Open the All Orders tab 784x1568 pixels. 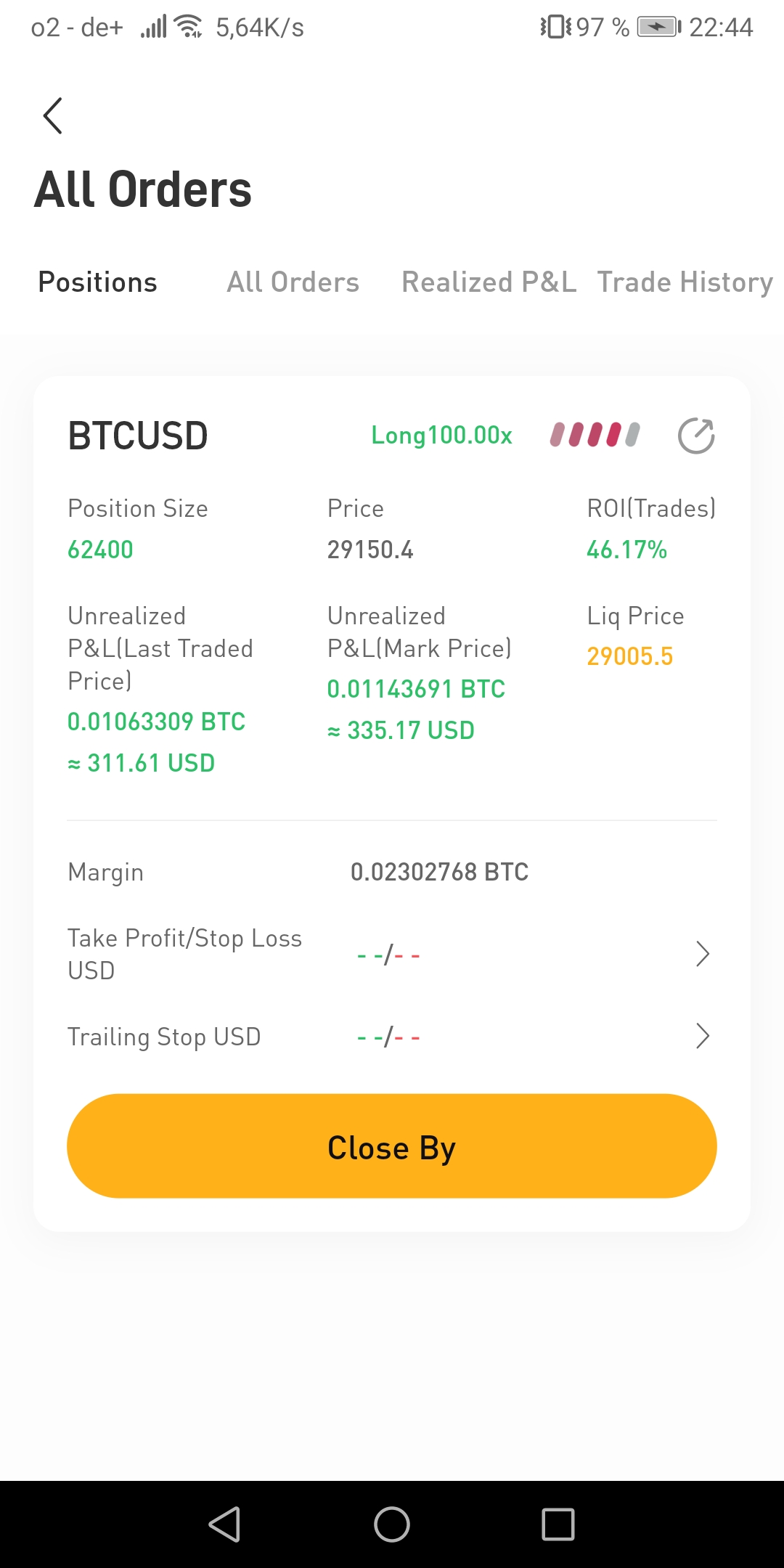pyautogui.click(x=293, y=282)
